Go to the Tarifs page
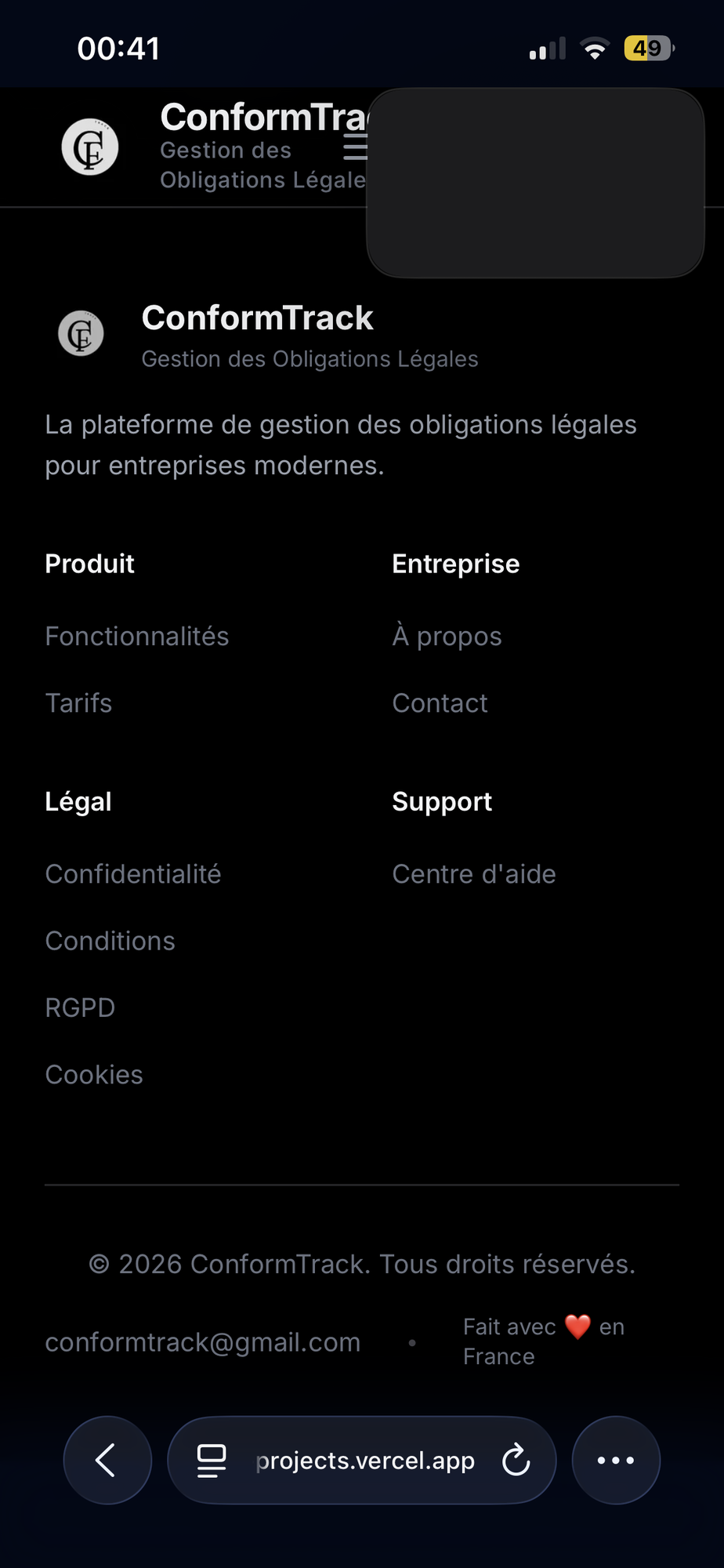This screenshot has height=1568, width=724. click(78, 703)
